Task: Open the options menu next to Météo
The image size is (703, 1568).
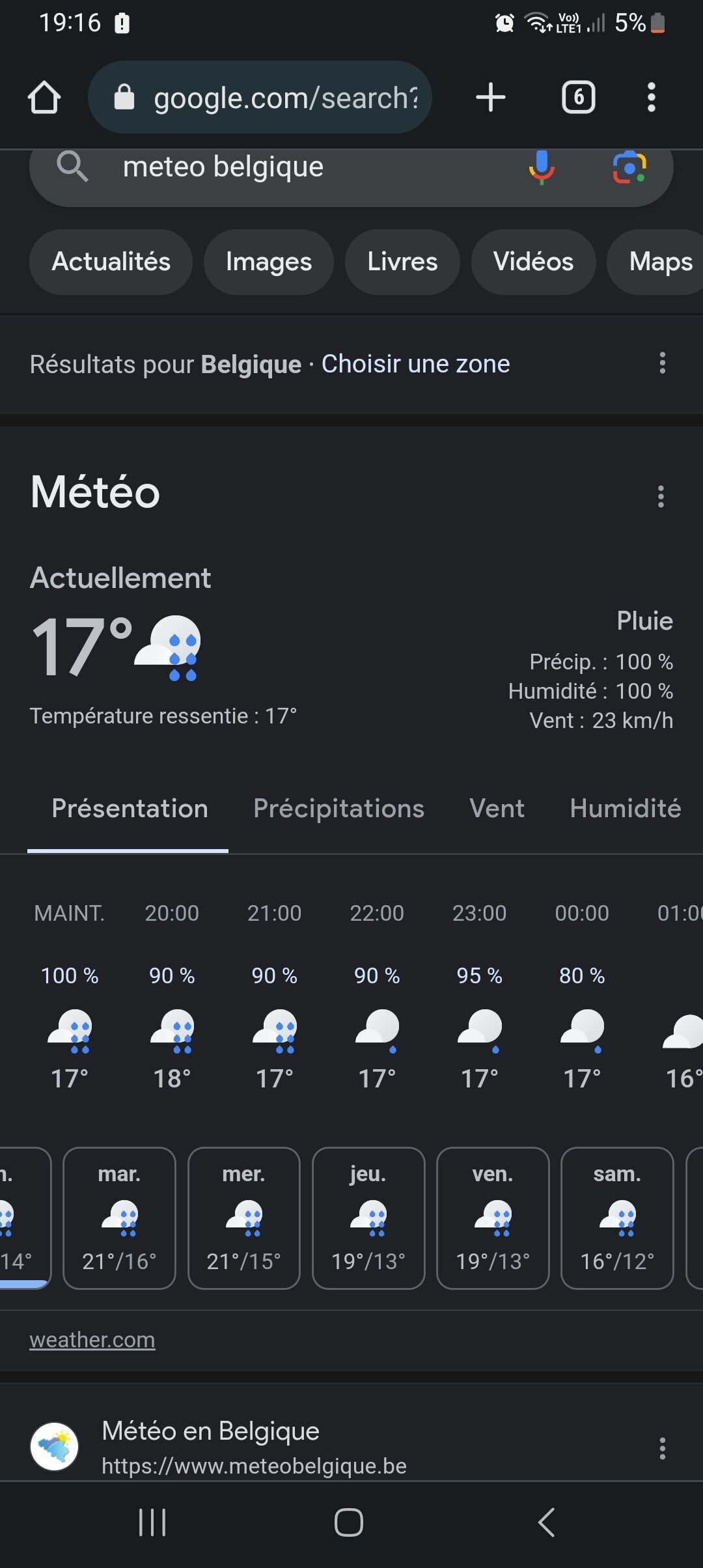Action: pyautogui.click(x=661, y=496)
